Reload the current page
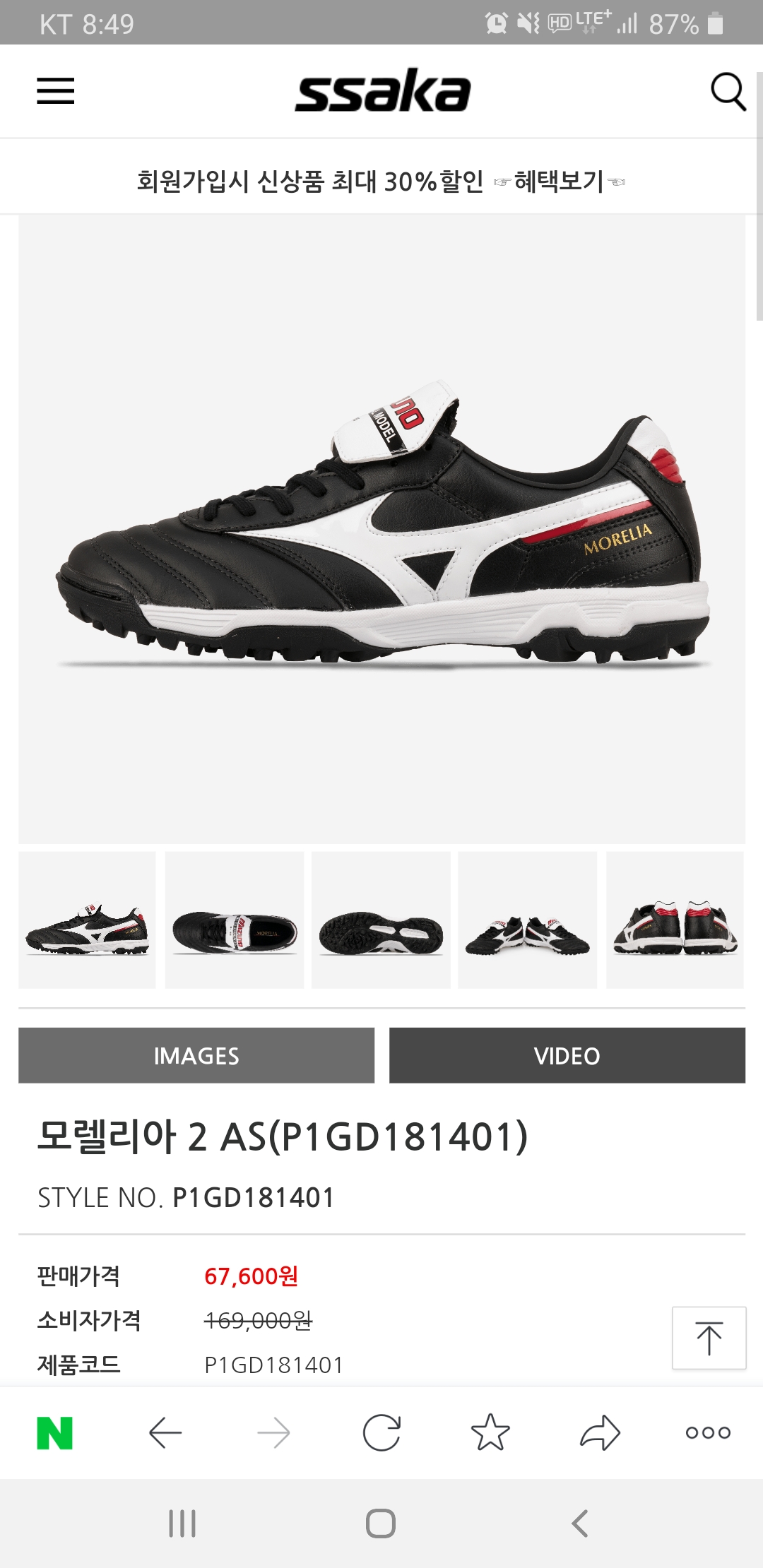 381,1432
